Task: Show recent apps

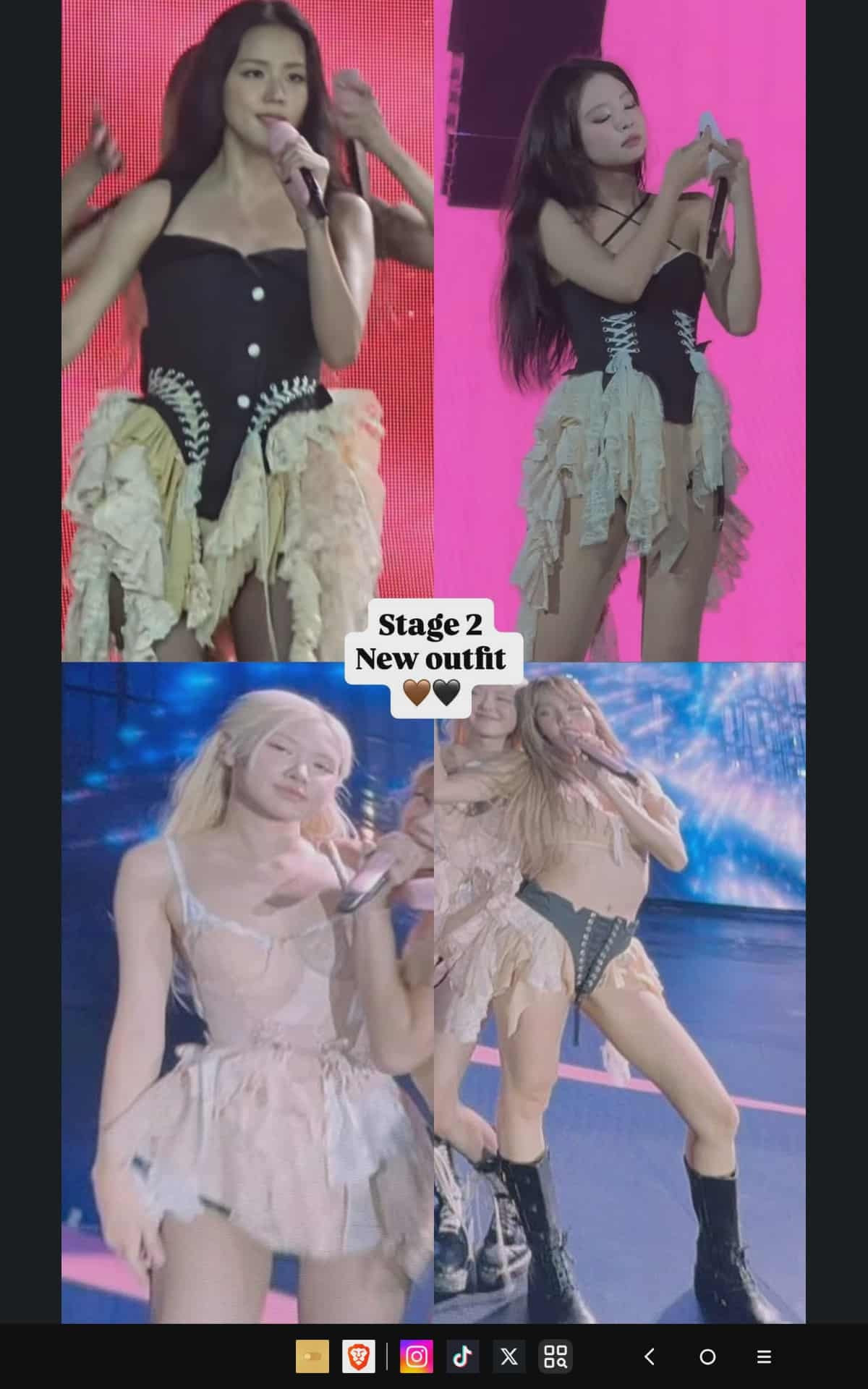Action: click(764, 1356)
